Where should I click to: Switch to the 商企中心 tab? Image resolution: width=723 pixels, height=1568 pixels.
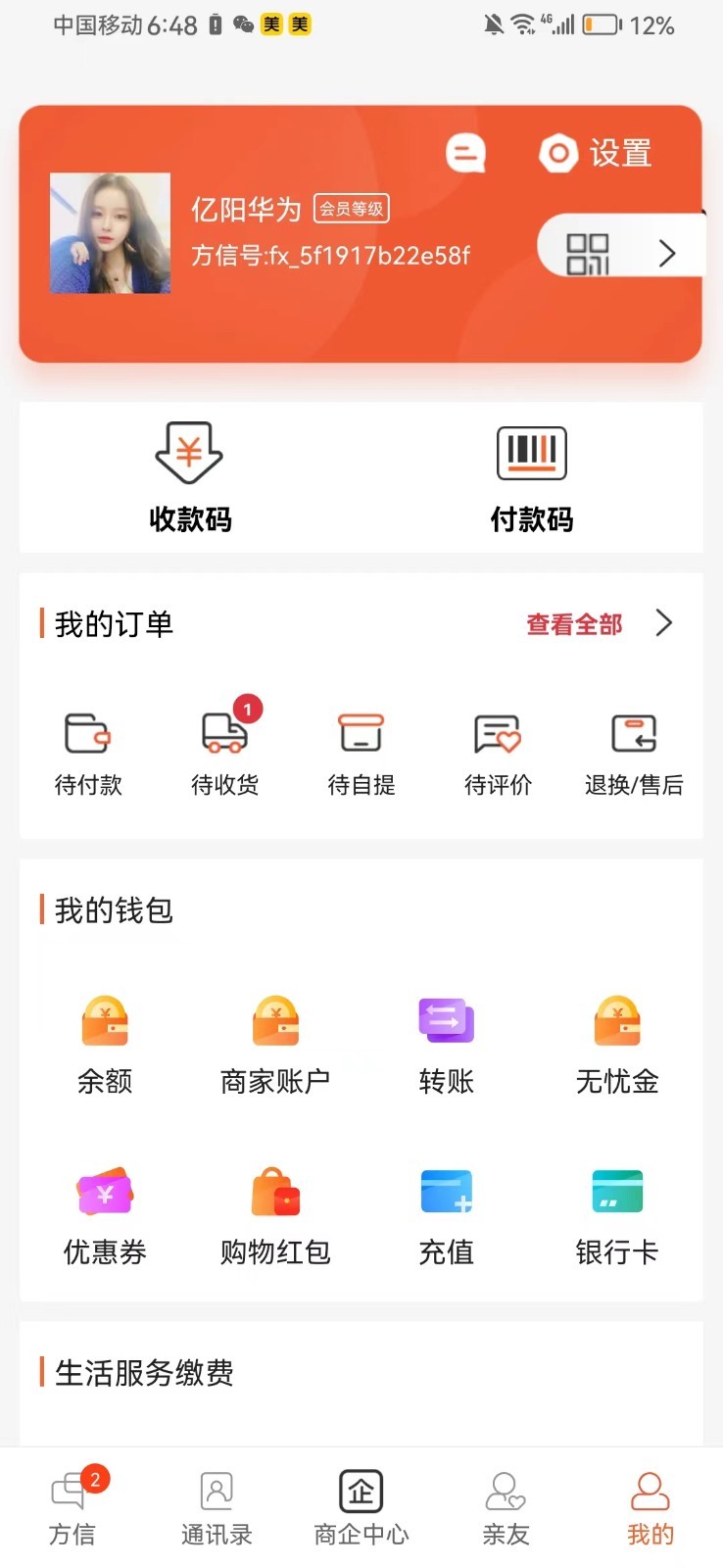point(361,1507)
